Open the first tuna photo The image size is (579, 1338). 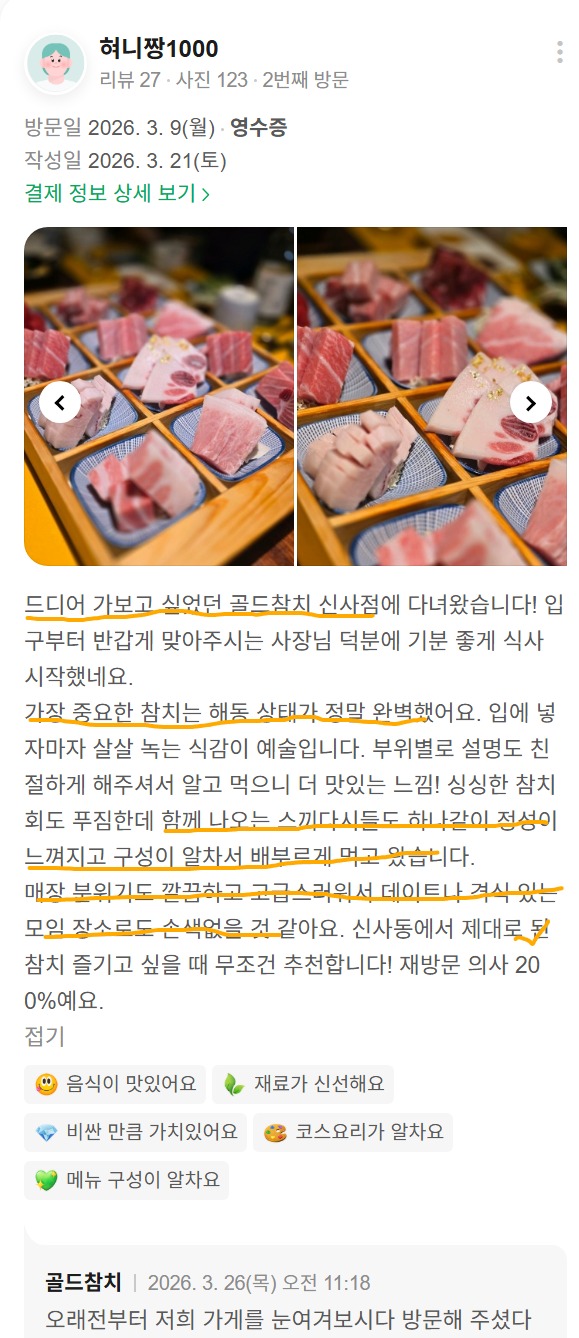159,396
